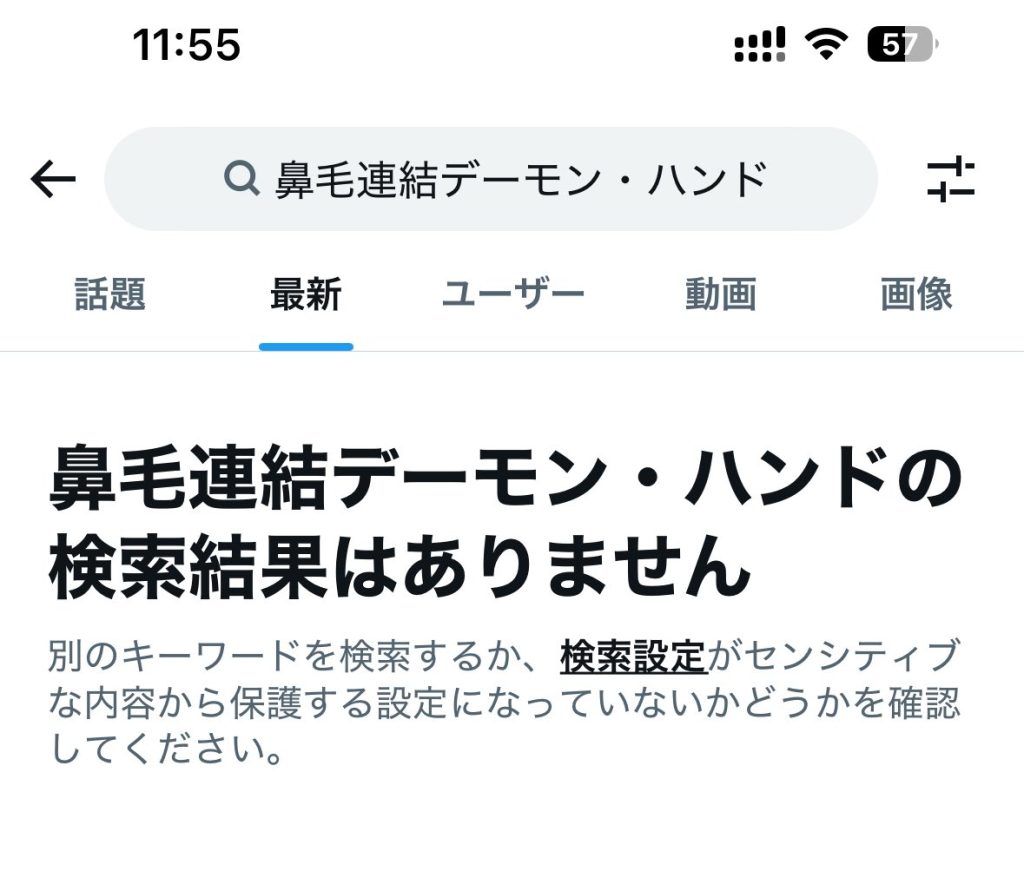Switch to the 画像 tab
The height and width of the screenshot is (878, 1024).
(x=916, y=295)
